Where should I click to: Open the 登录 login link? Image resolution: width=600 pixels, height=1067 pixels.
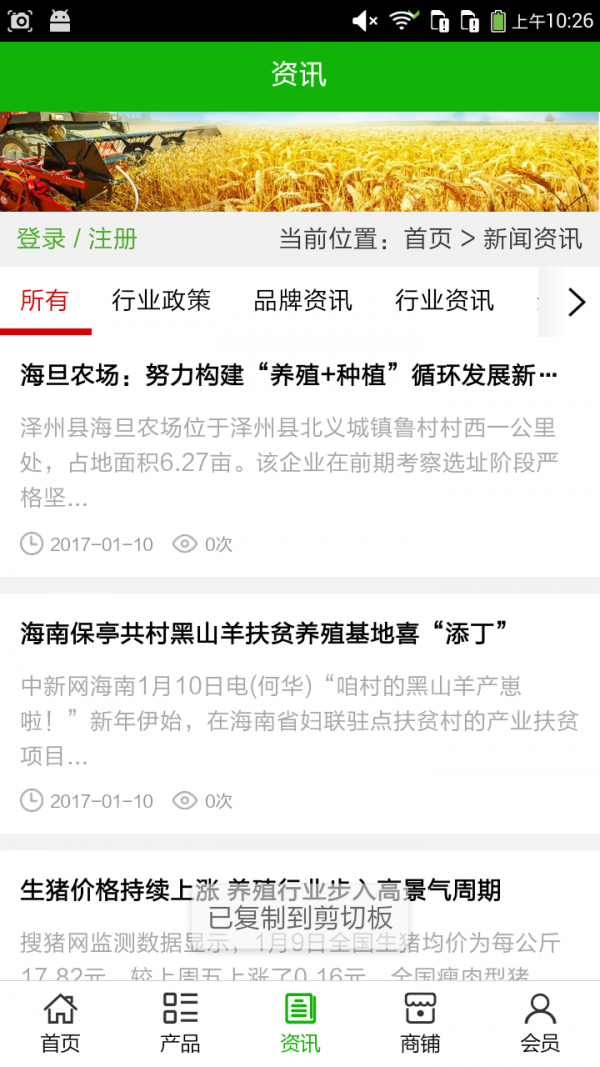click(x=41, y=239)
